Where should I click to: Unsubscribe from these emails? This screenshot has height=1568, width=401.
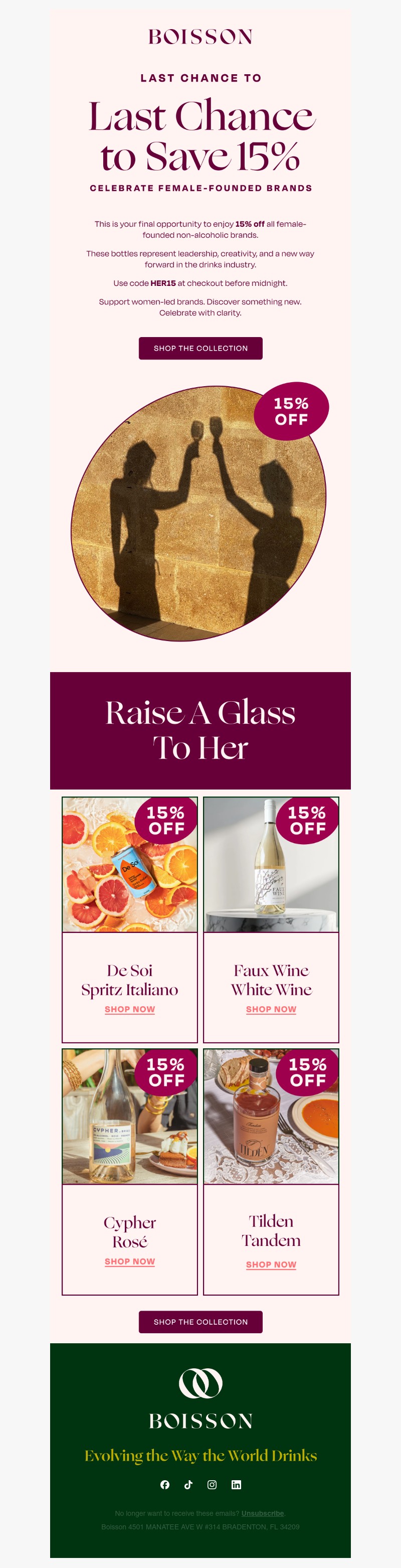(262, 1513)
